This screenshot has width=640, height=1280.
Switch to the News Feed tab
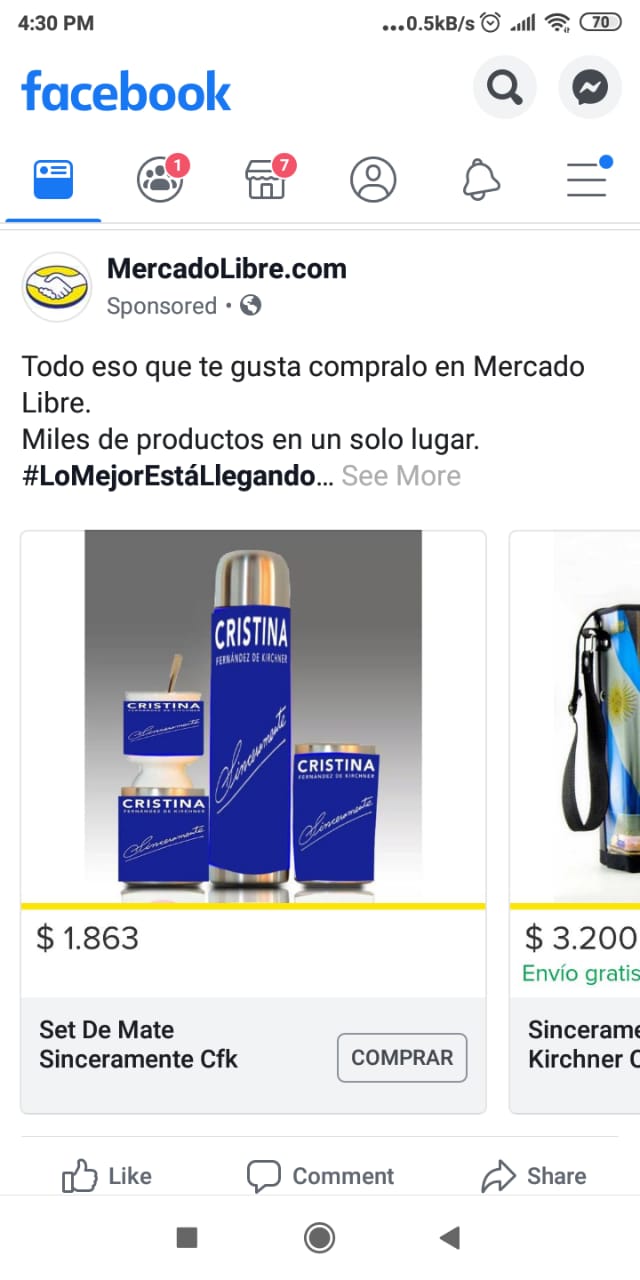click(x=53, y=180)
